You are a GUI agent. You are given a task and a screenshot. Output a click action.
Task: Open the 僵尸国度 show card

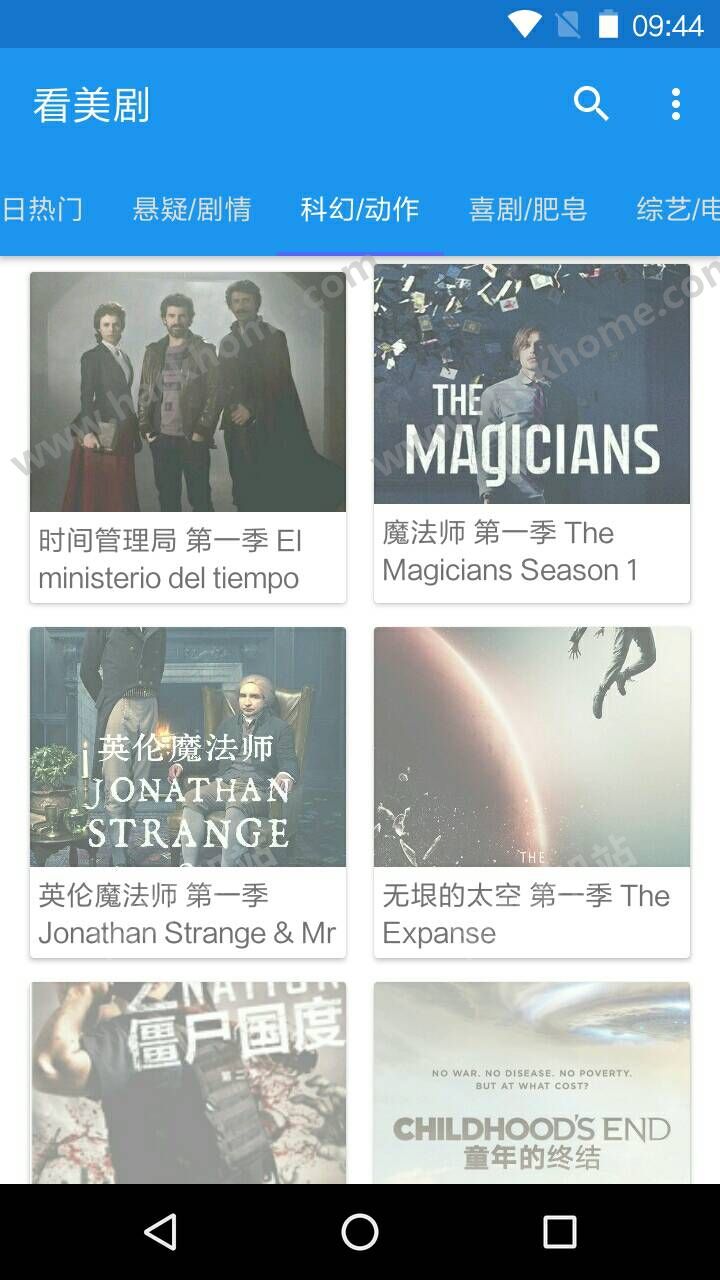pyautogui.click(x=188, y=1082)
